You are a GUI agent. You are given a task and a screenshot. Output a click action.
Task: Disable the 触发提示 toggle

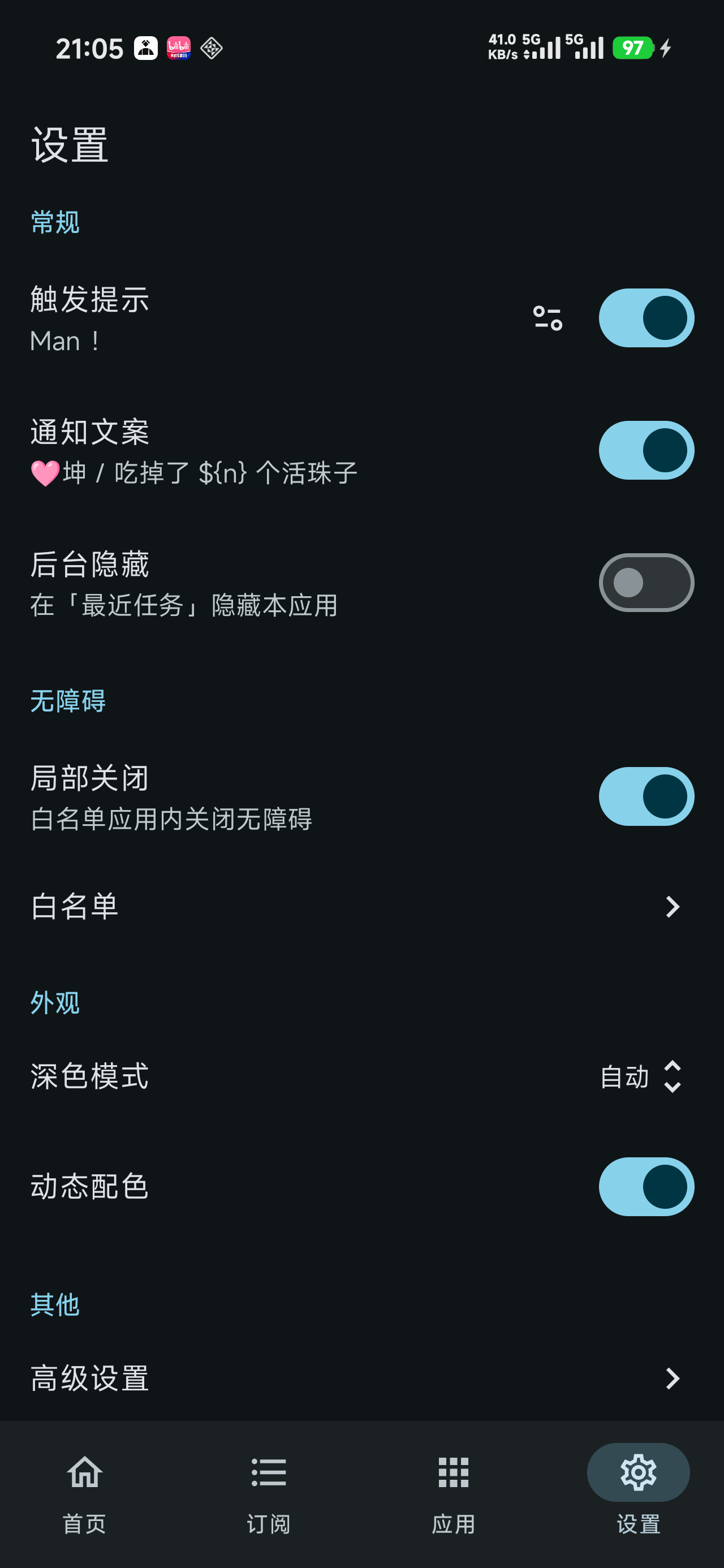coord(645,318)
